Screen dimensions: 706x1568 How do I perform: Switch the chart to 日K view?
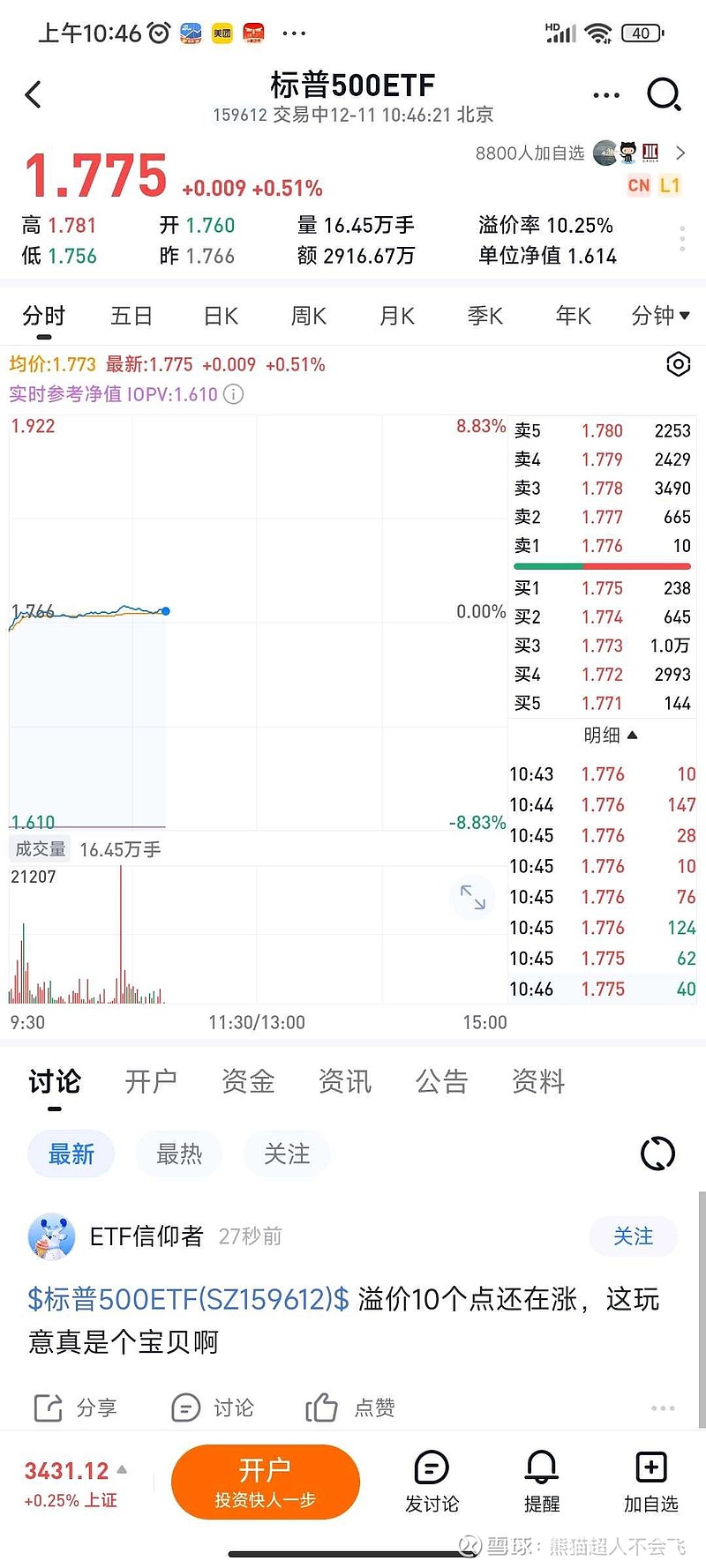pos(219,315)
